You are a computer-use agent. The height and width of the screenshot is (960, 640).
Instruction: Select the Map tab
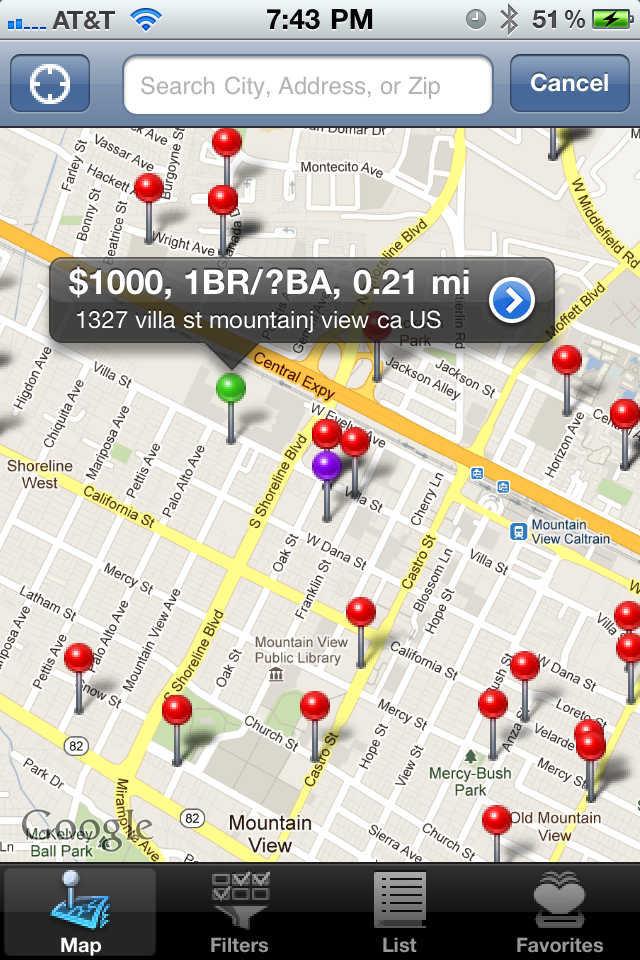[x=80, y=913]
